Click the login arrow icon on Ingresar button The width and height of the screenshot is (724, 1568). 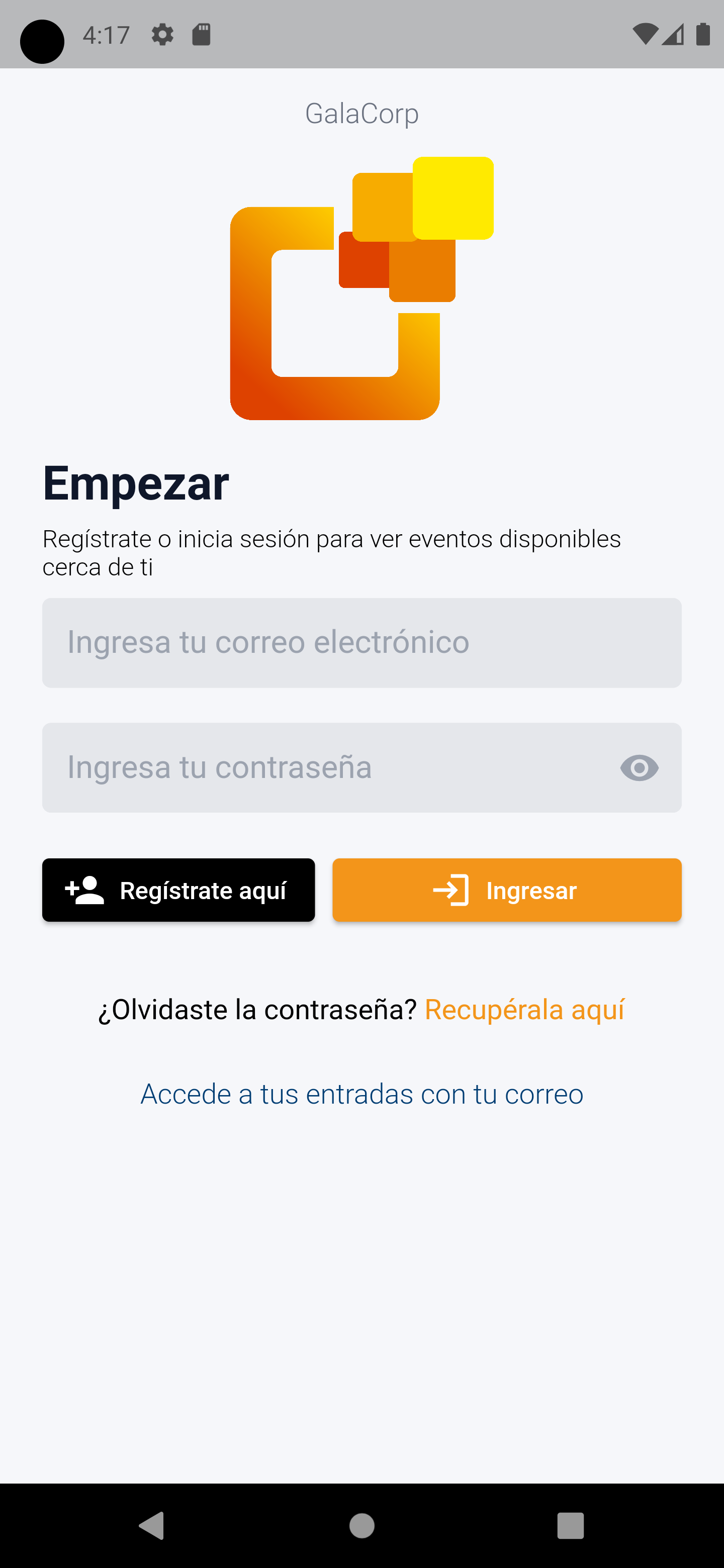[x=451, y=890]
